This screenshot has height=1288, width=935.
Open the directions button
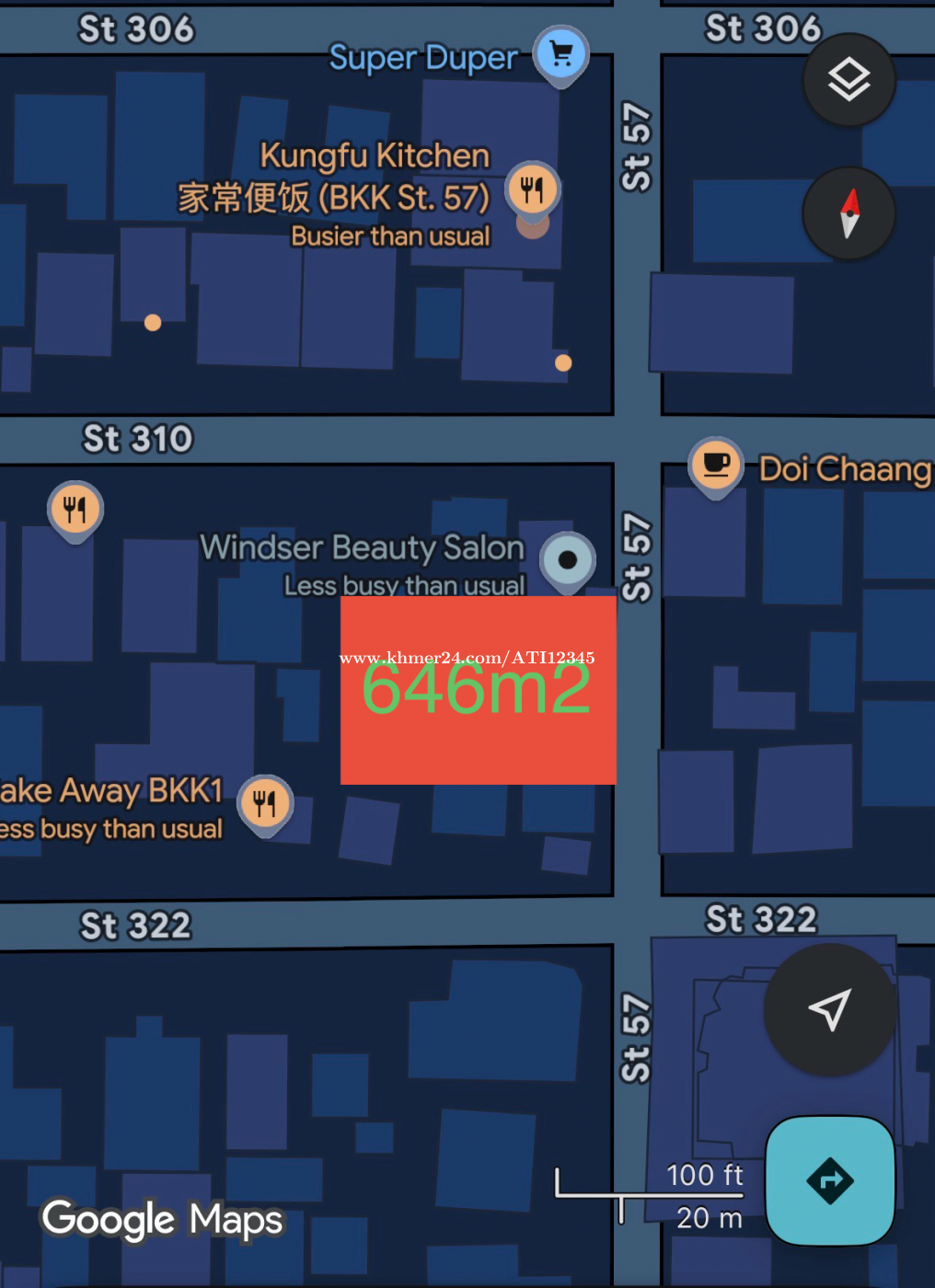(830, 1180)
